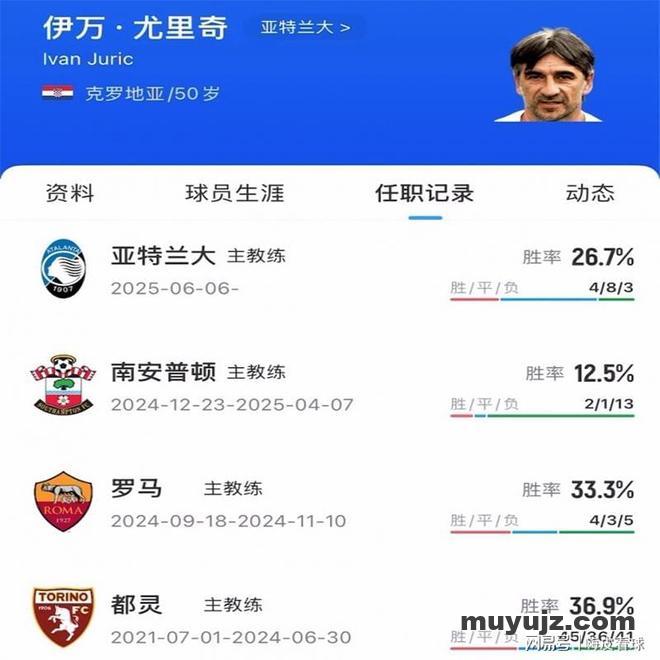The width and height of the screenshot is (660, 660).
Task: View the 南安普顿 coaching record
Action: 330,387
